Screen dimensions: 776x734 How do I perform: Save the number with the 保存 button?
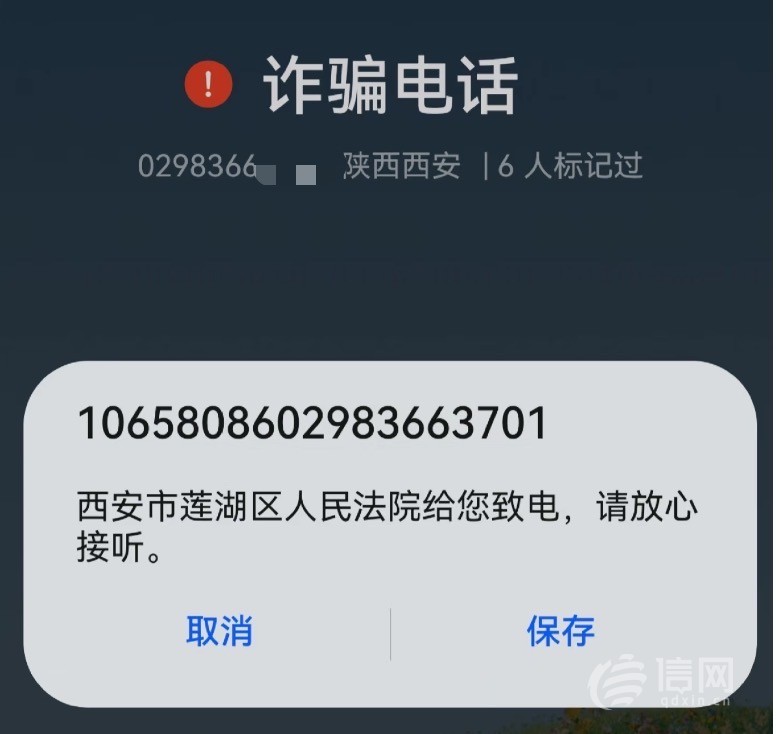[x=560, y=631]
